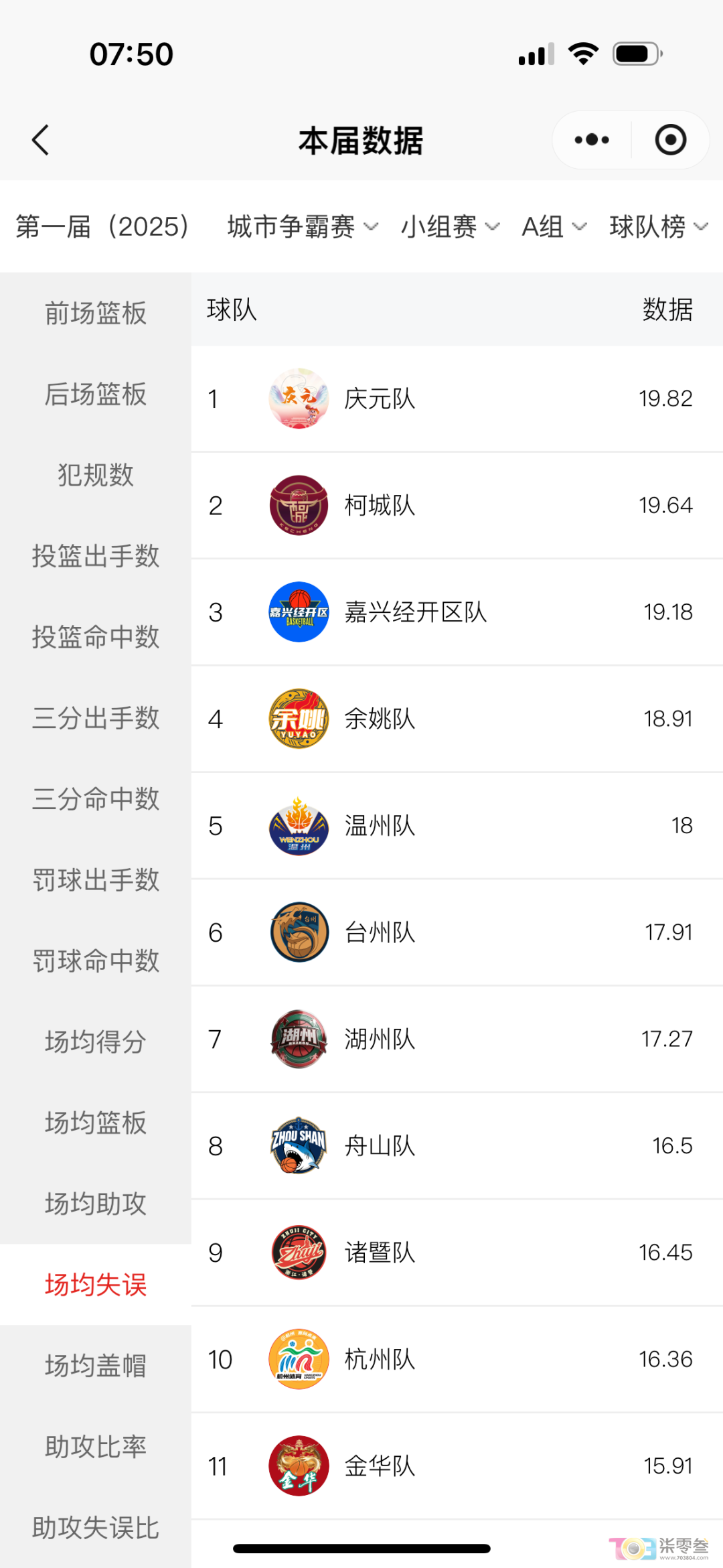
Task: View 场均盖帽 rankings
Action: tap(96, 1366)
